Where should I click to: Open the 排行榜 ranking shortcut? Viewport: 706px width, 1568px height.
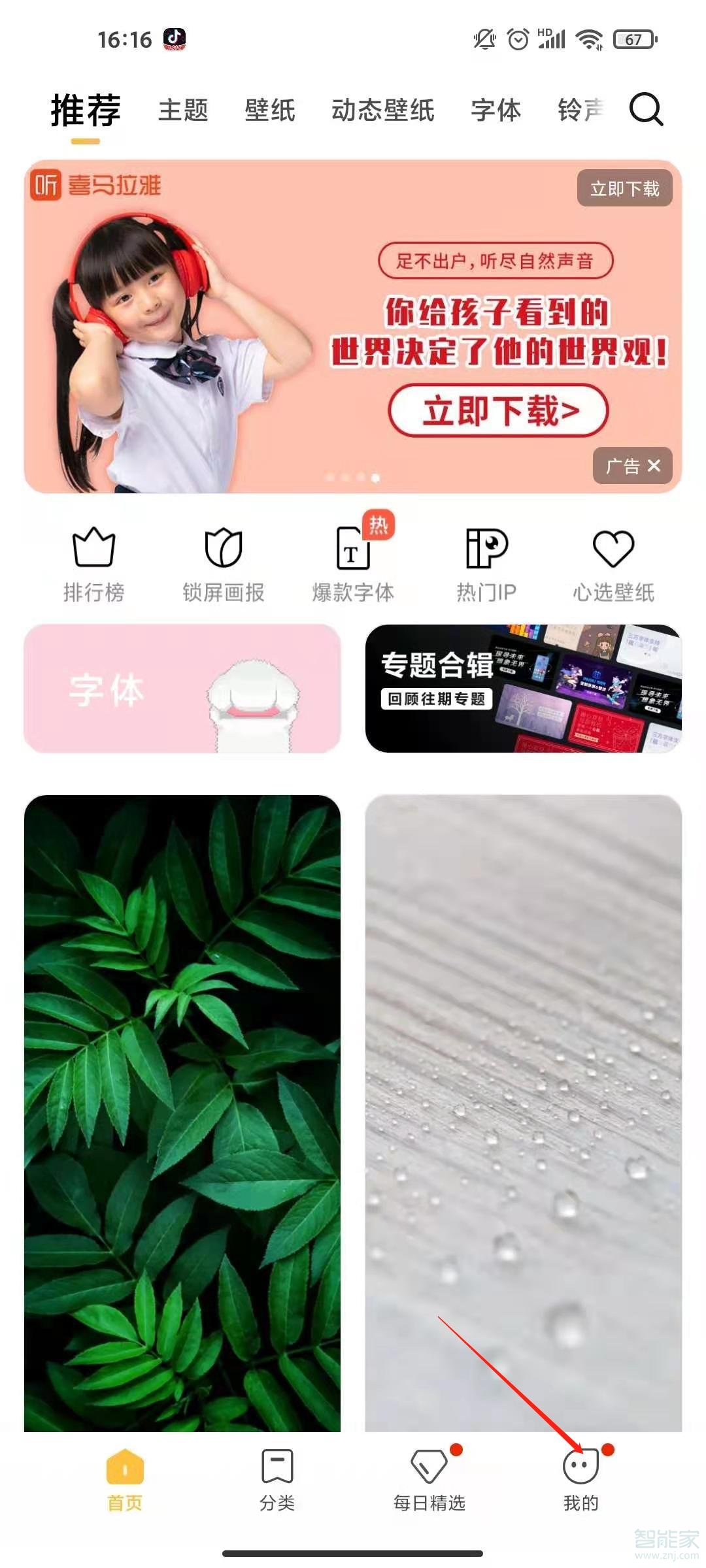(x=93, y=564)
